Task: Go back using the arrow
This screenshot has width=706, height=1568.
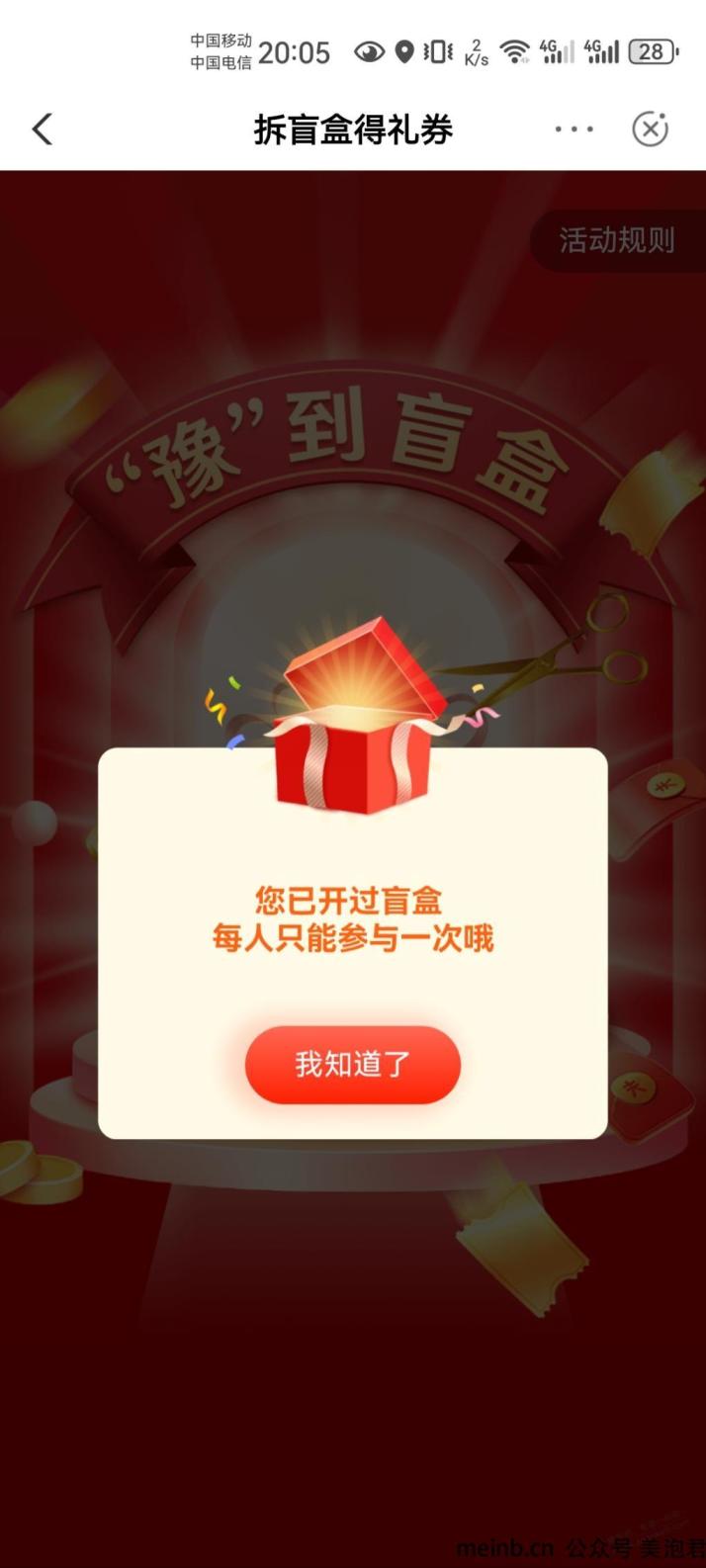Action: click(x=43, y=130)
